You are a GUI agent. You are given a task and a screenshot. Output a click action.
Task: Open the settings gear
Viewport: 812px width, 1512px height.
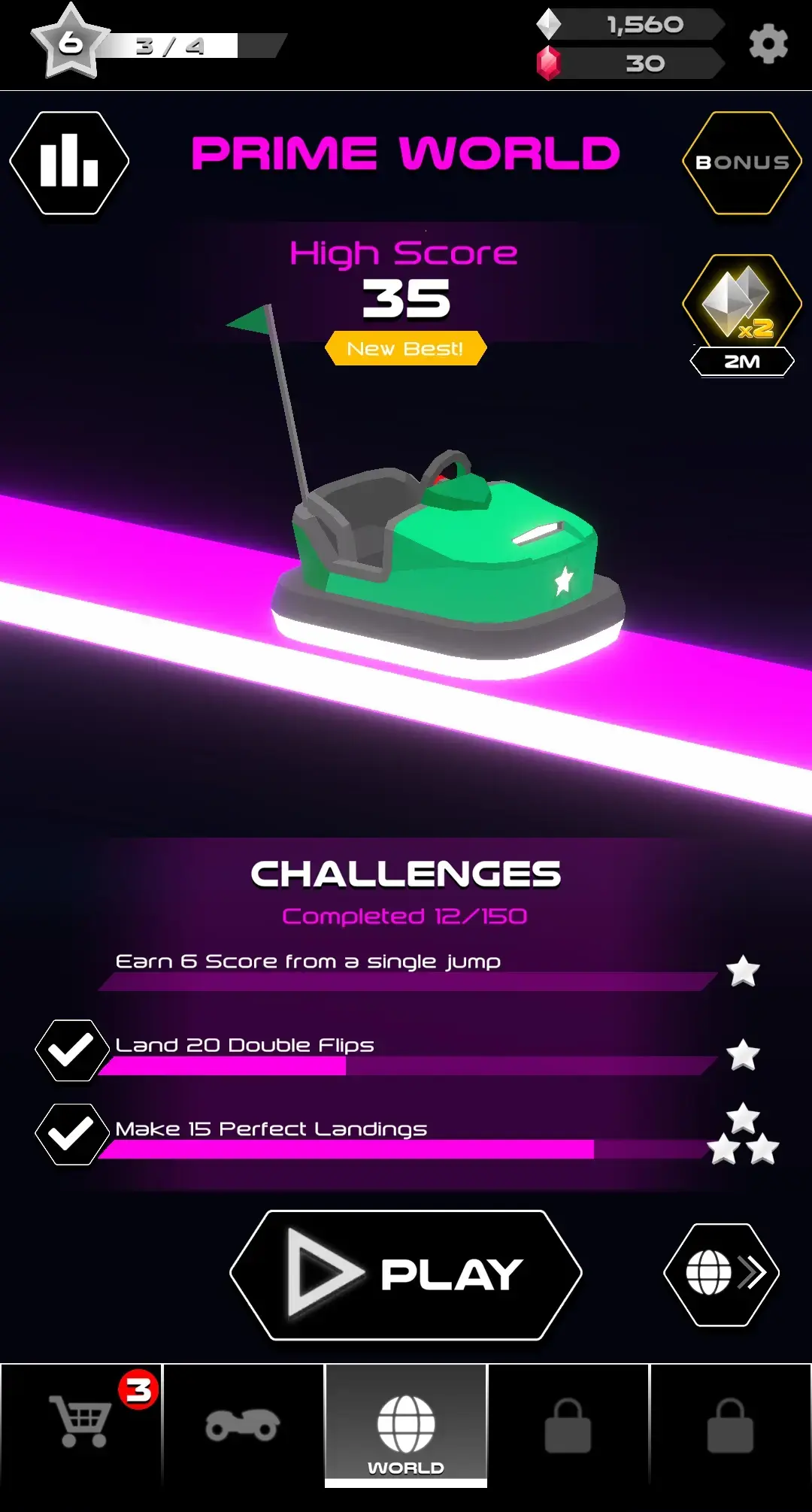(x=768, y=44)
